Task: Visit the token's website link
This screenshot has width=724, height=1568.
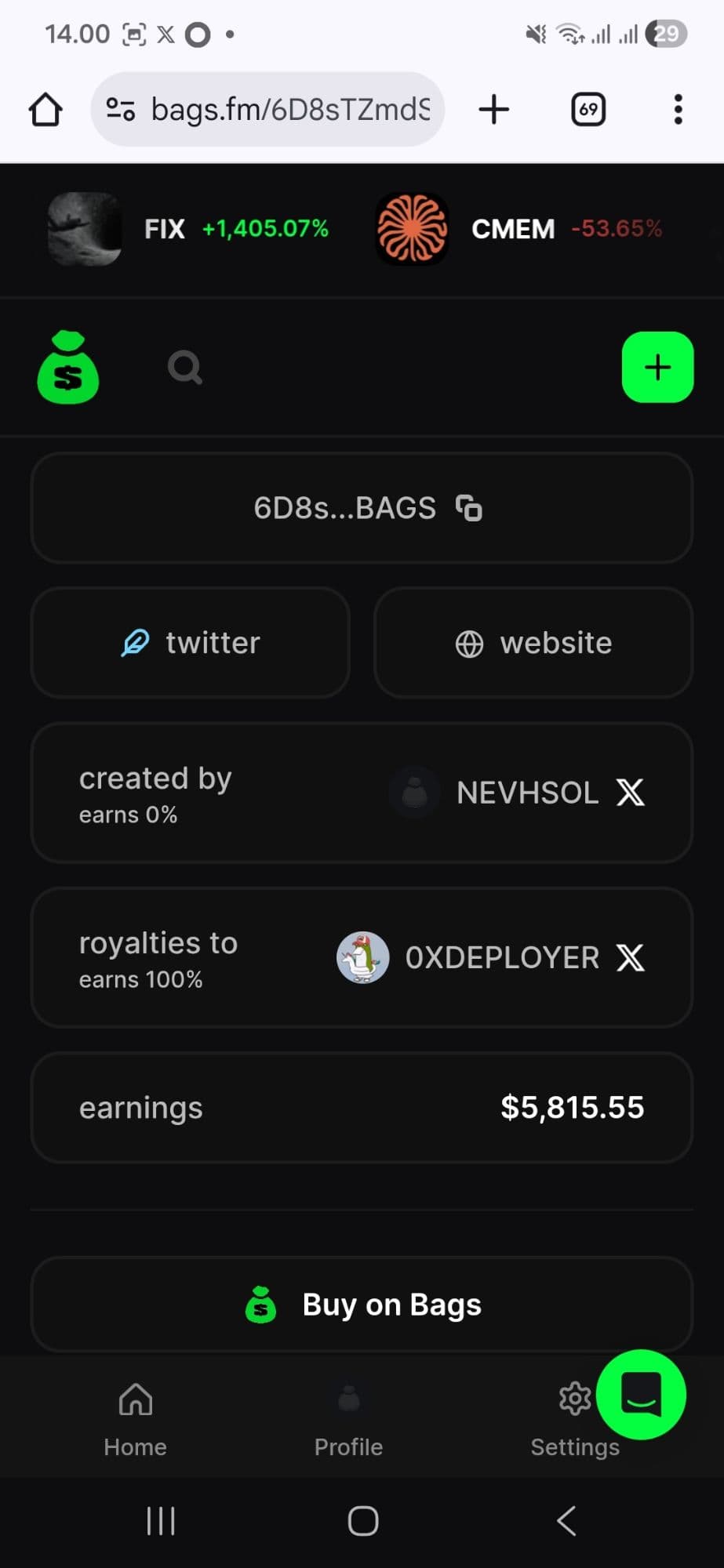Action: click(x=533, y=643)
